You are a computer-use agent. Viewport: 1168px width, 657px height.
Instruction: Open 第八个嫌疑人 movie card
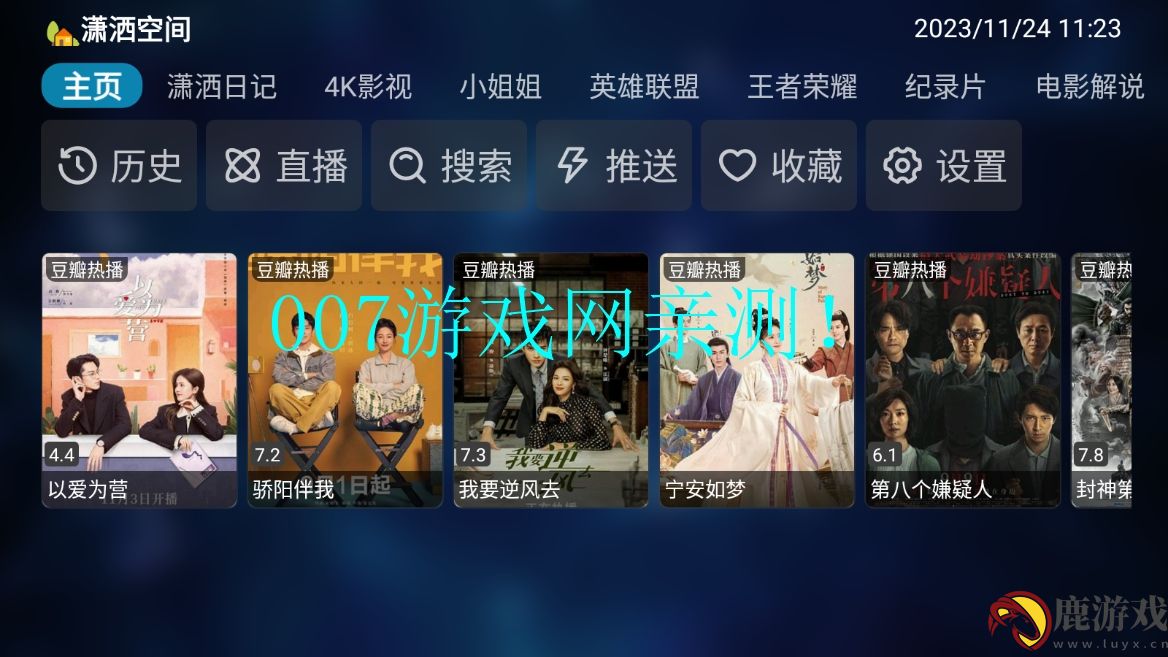(x=963, y=380)
